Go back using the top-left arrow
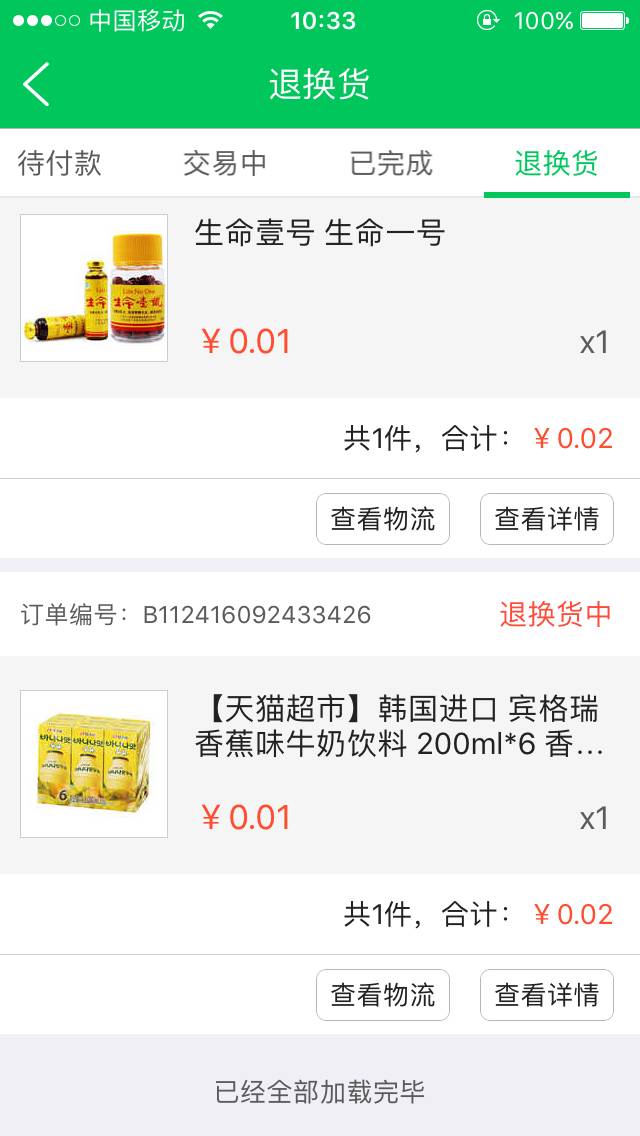 tap(36, 84)
